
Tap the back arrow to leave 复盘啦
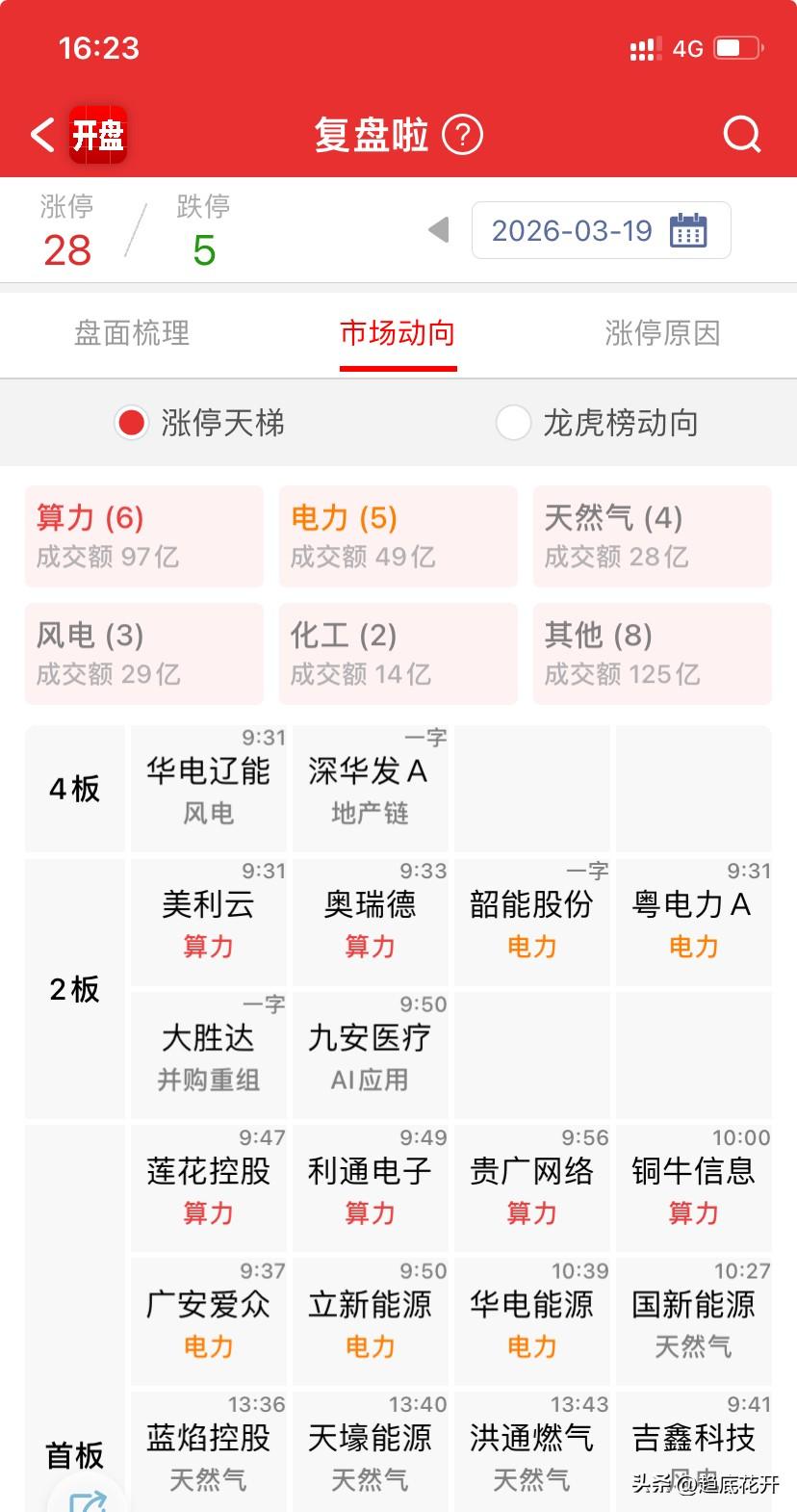pos(40,135)
